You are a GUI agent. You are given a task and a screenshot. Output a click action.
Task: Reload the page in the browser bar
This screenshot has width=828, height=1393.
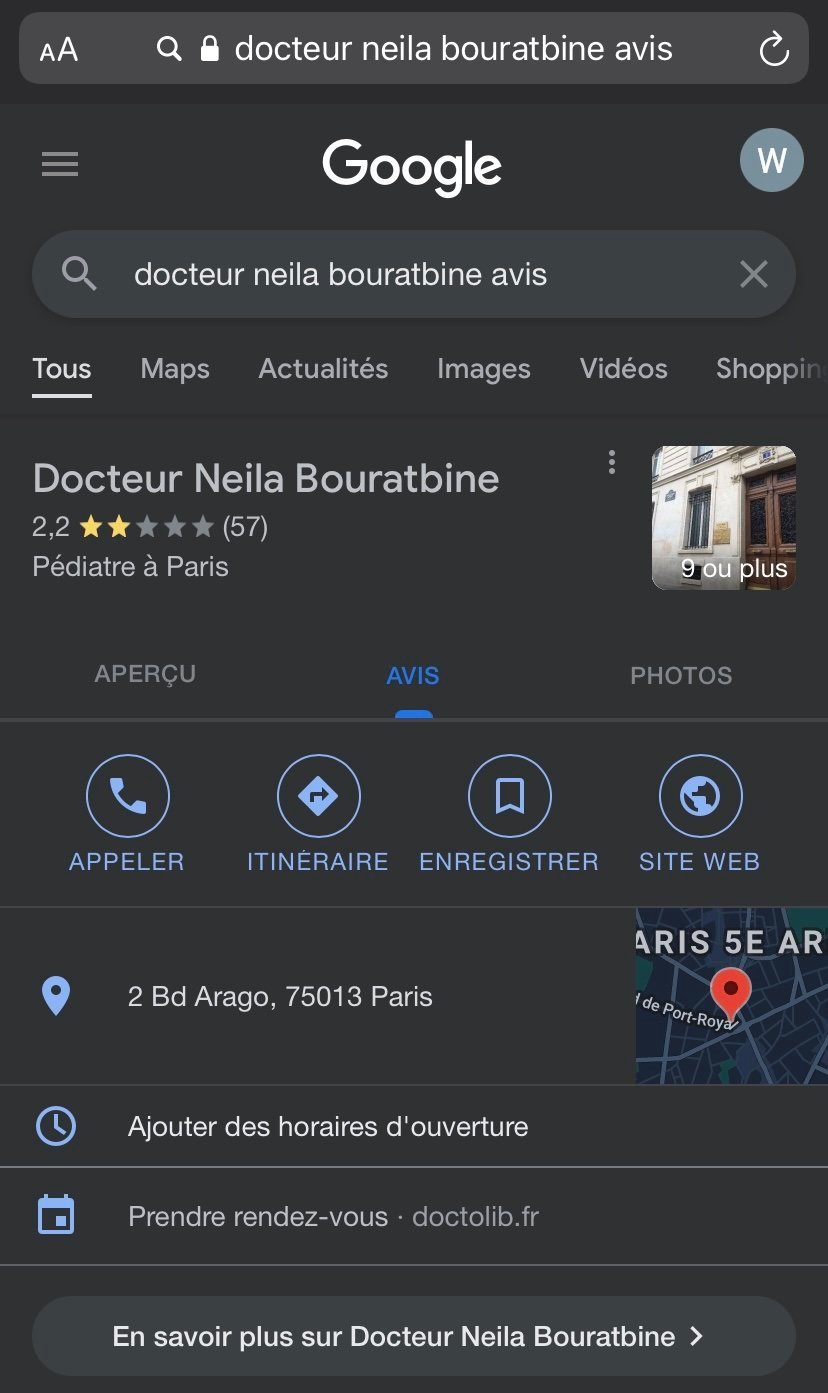[x=774, y=49]
